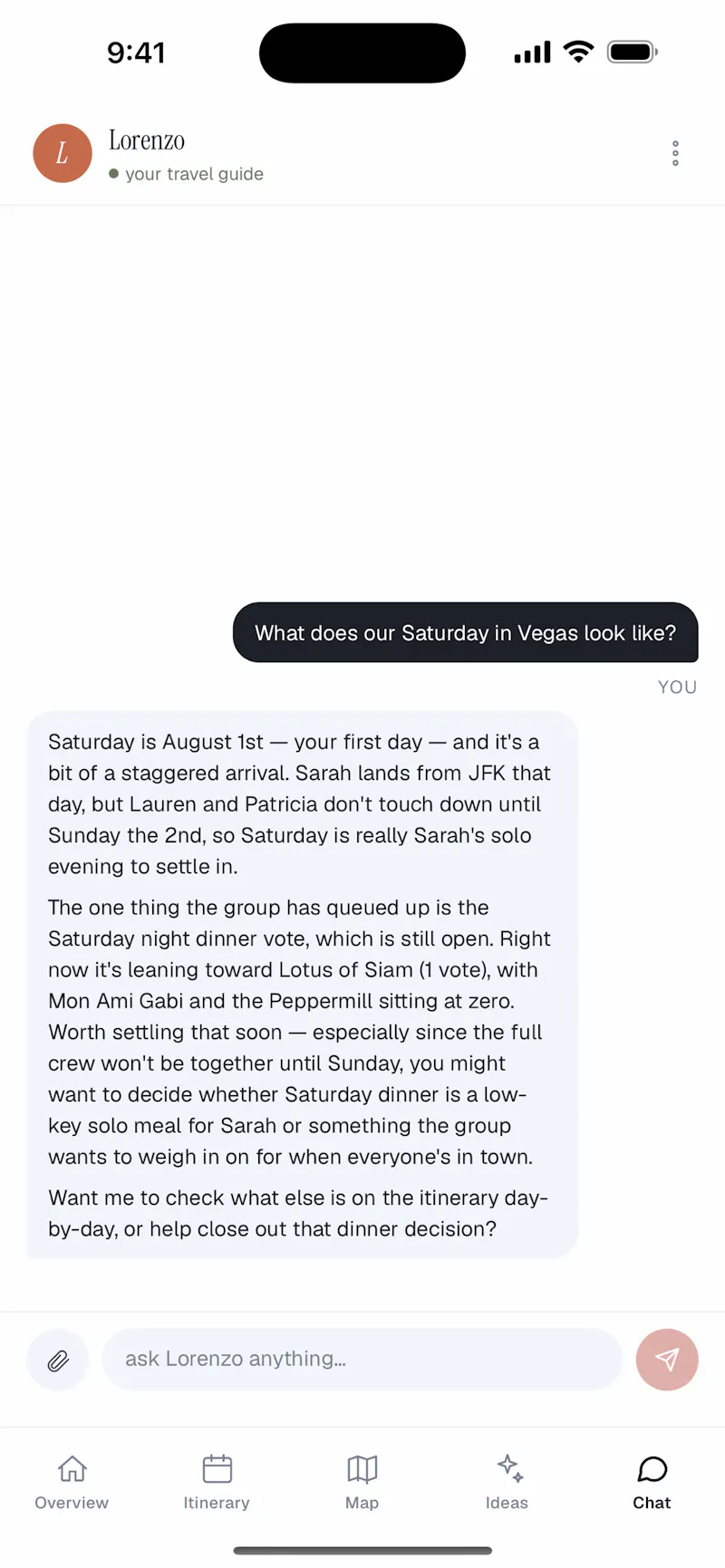
Task: Open the three-dot overflow menu
Action: tap(675, 153)
